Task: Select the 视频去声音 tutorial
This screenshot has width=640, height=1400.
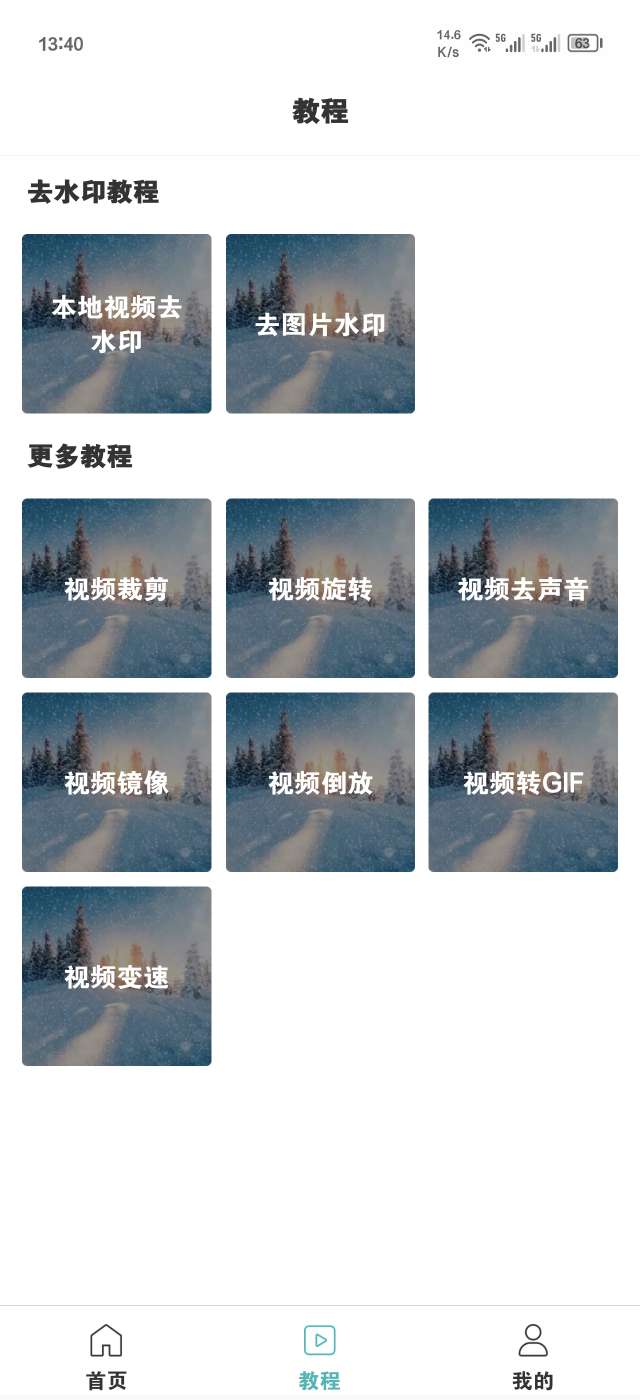Action: coord(523,588)
